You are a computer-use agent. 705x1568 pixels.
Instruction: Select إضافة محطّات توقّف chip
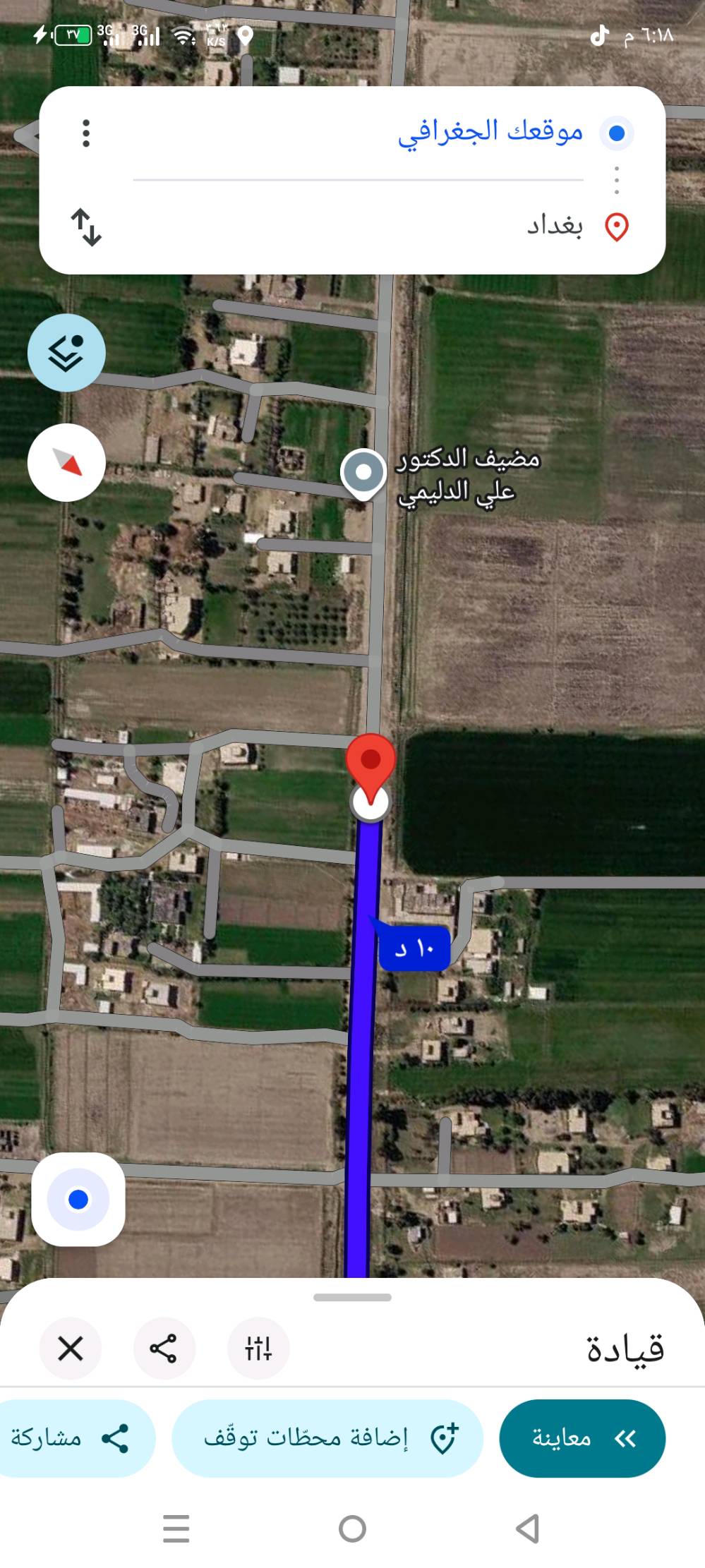click(327, 1438)
